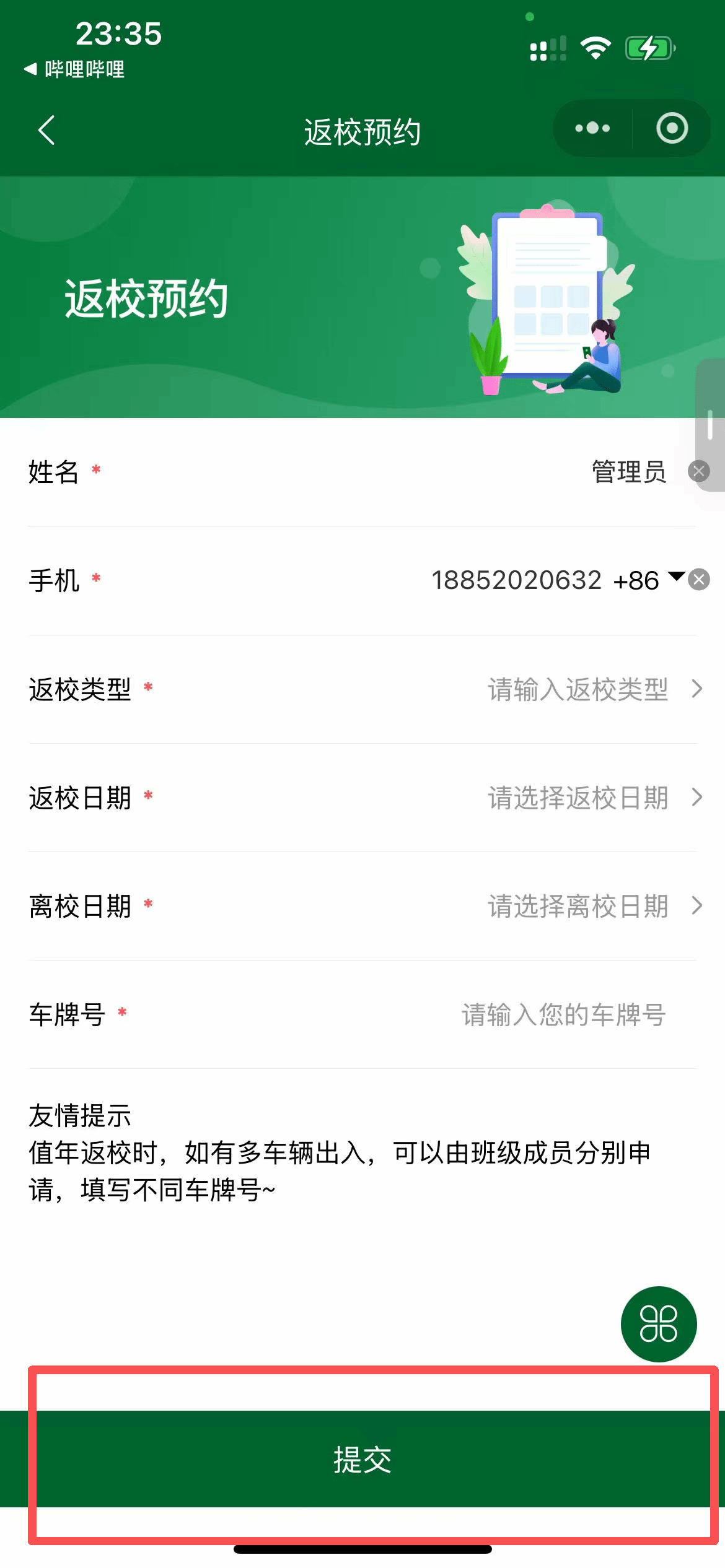725x1568 pixels.
Task: Return to 哔哩哔哩 app via status bar
Action: pos(74,69)
